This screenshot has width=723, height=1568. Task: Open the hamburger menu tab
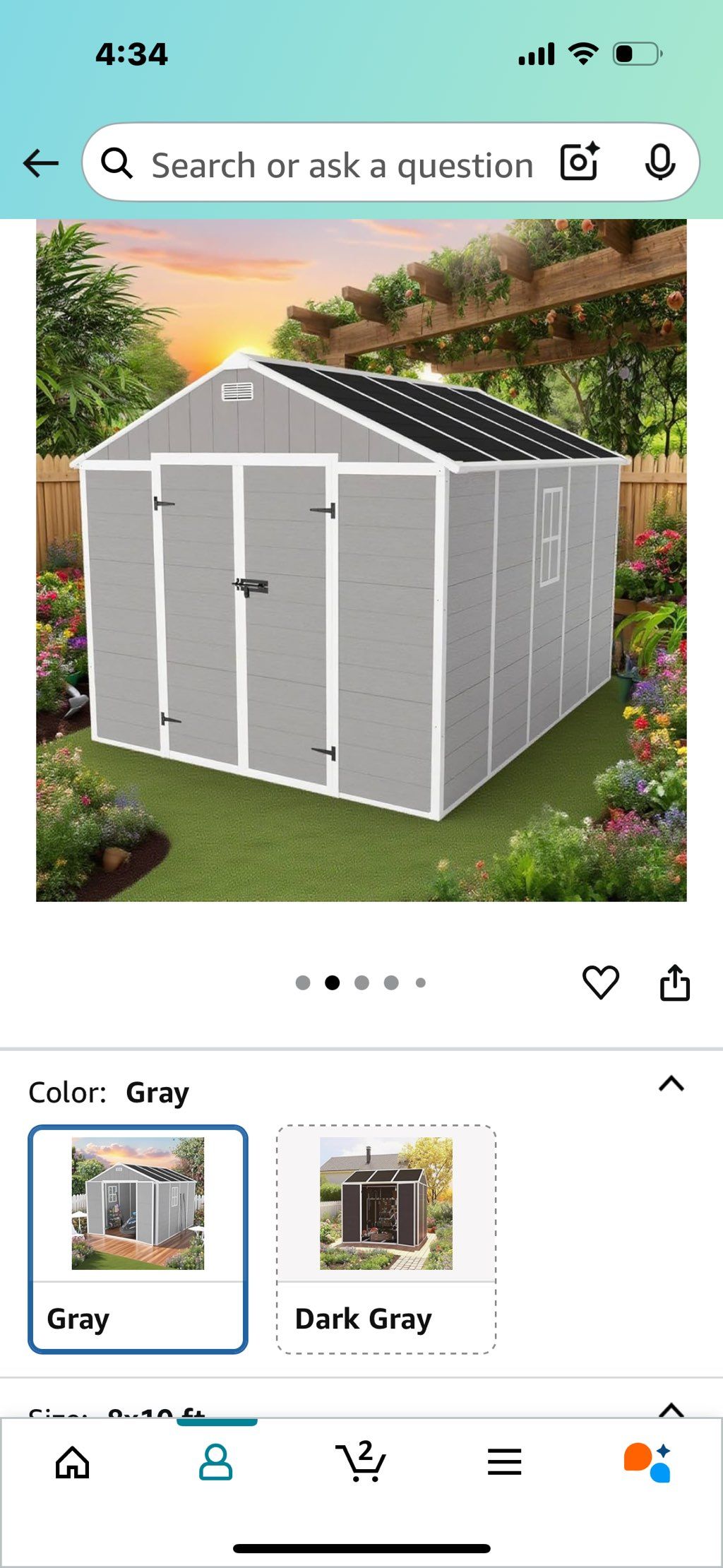pyautogui.click(x=504, y=1462)
